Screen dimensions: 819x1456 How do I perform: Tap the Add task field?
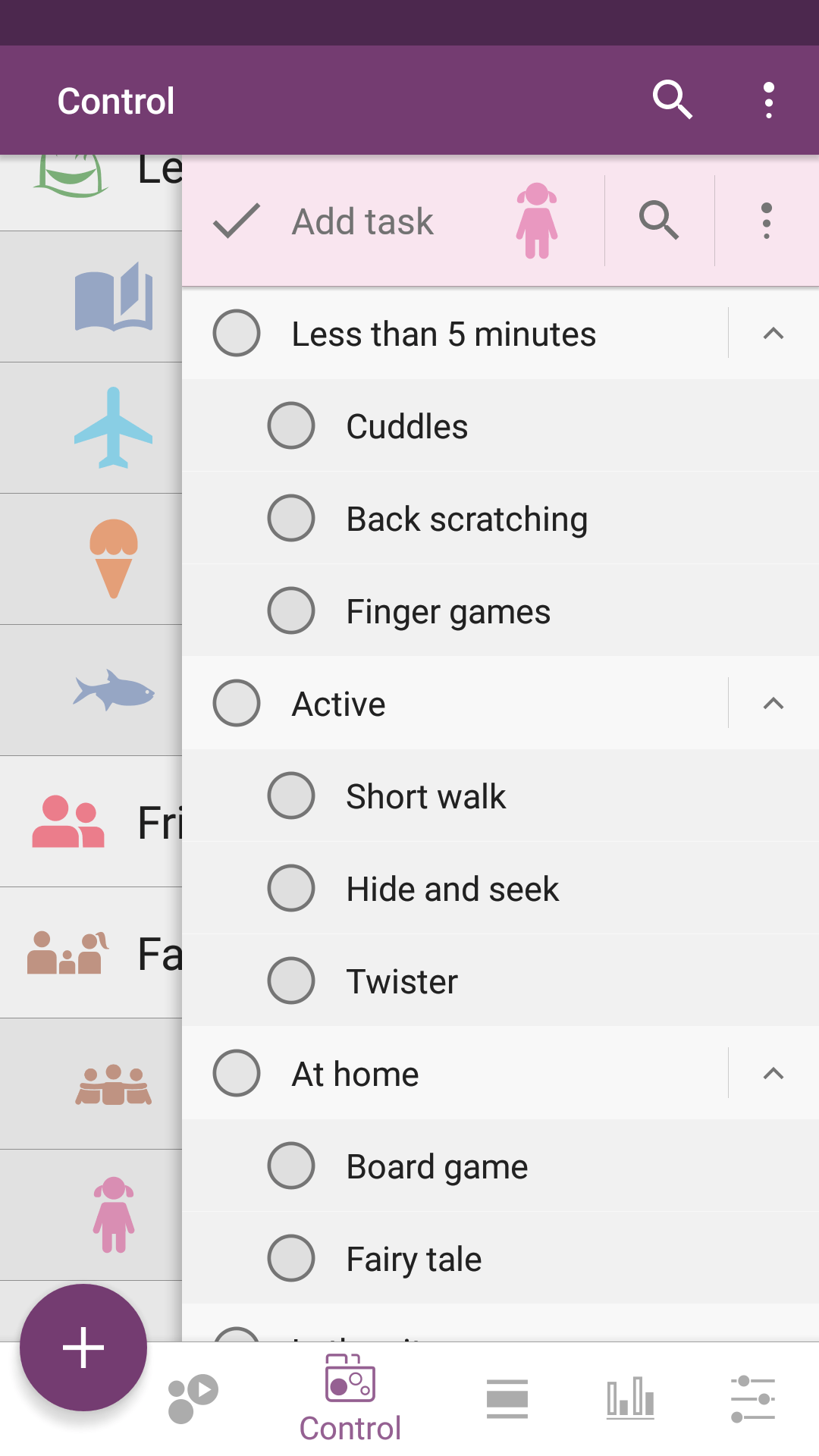click(x=362, y=221)
